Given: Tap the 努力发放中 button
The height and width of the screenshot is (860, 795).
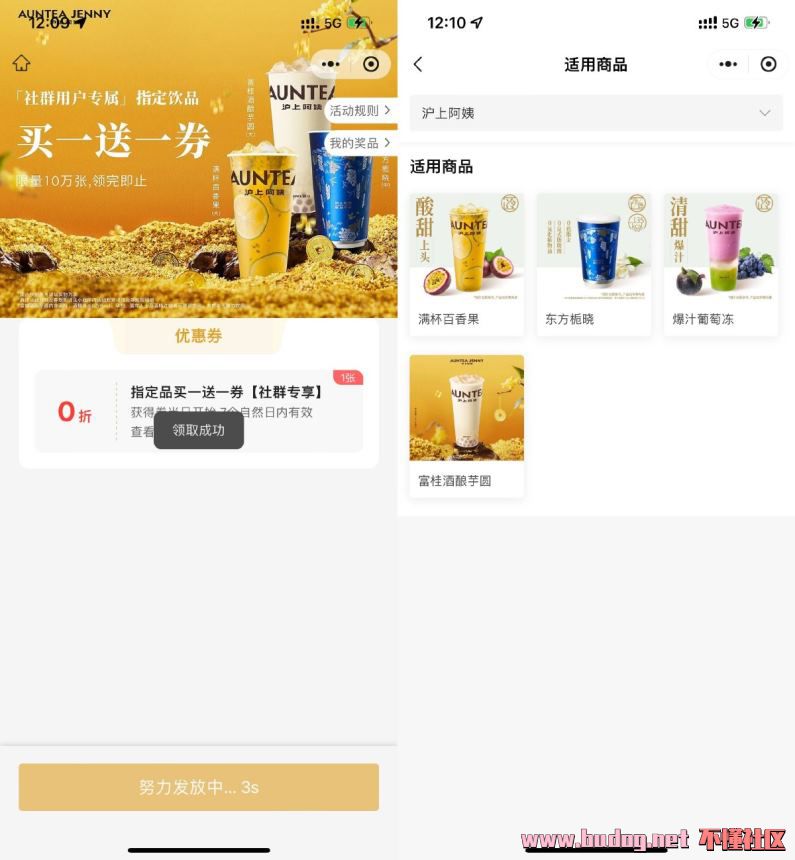Looking at the screenshot, I should (199, 787).
